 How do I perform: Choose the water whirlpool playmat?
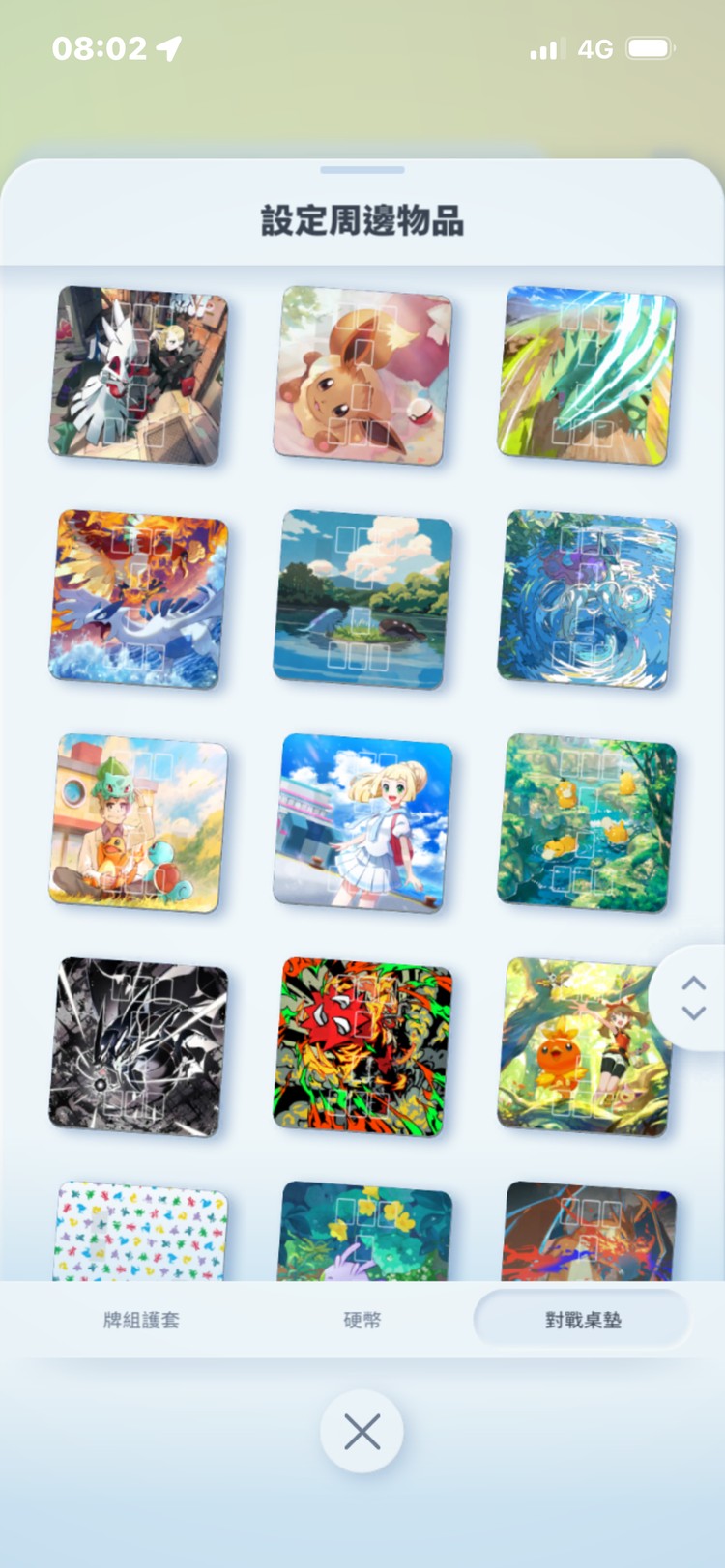point(586,599)
